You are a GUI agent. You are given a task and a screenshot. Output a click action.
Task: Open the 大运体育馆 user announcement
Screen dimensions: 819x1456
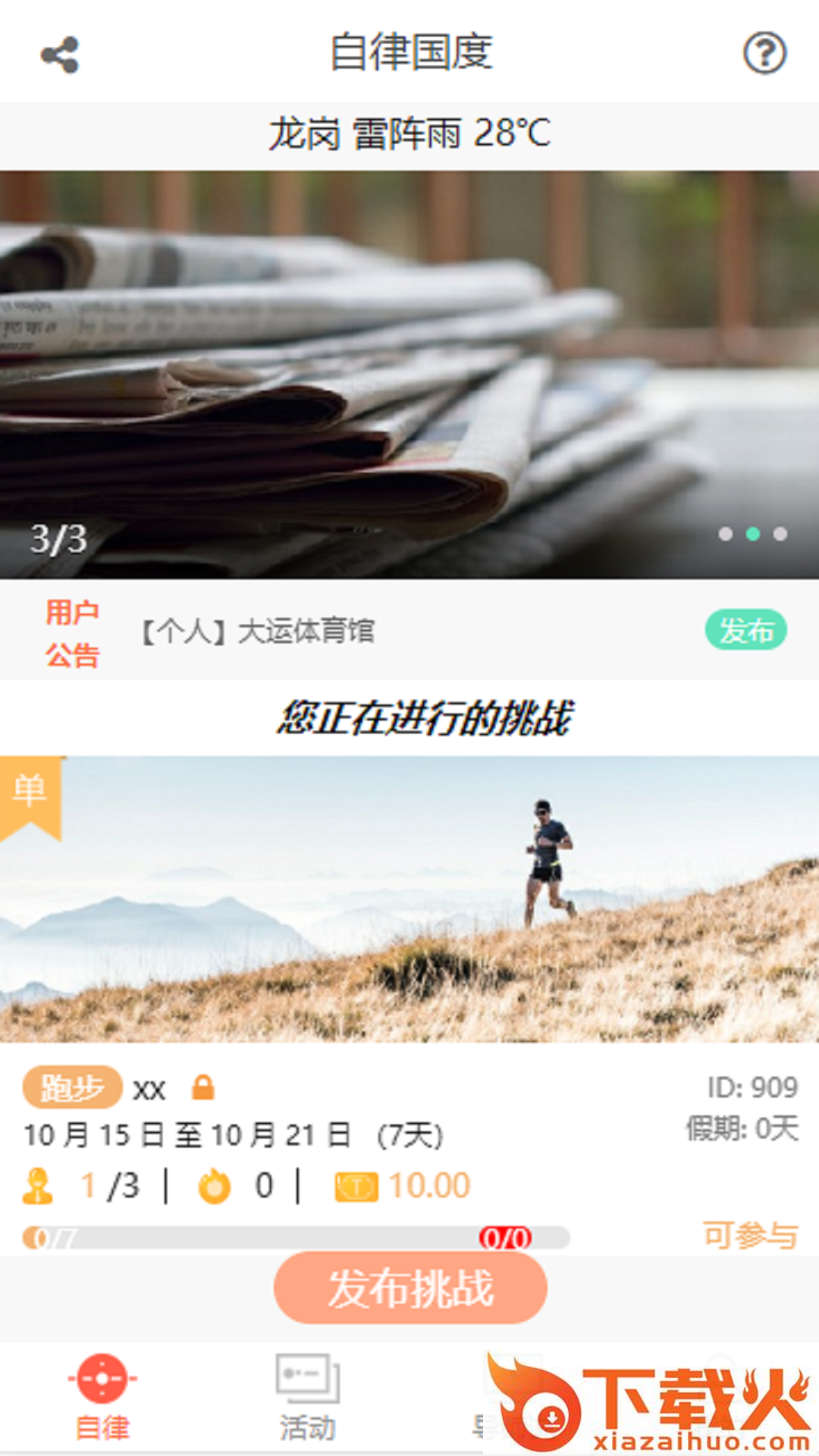[258, 631]
